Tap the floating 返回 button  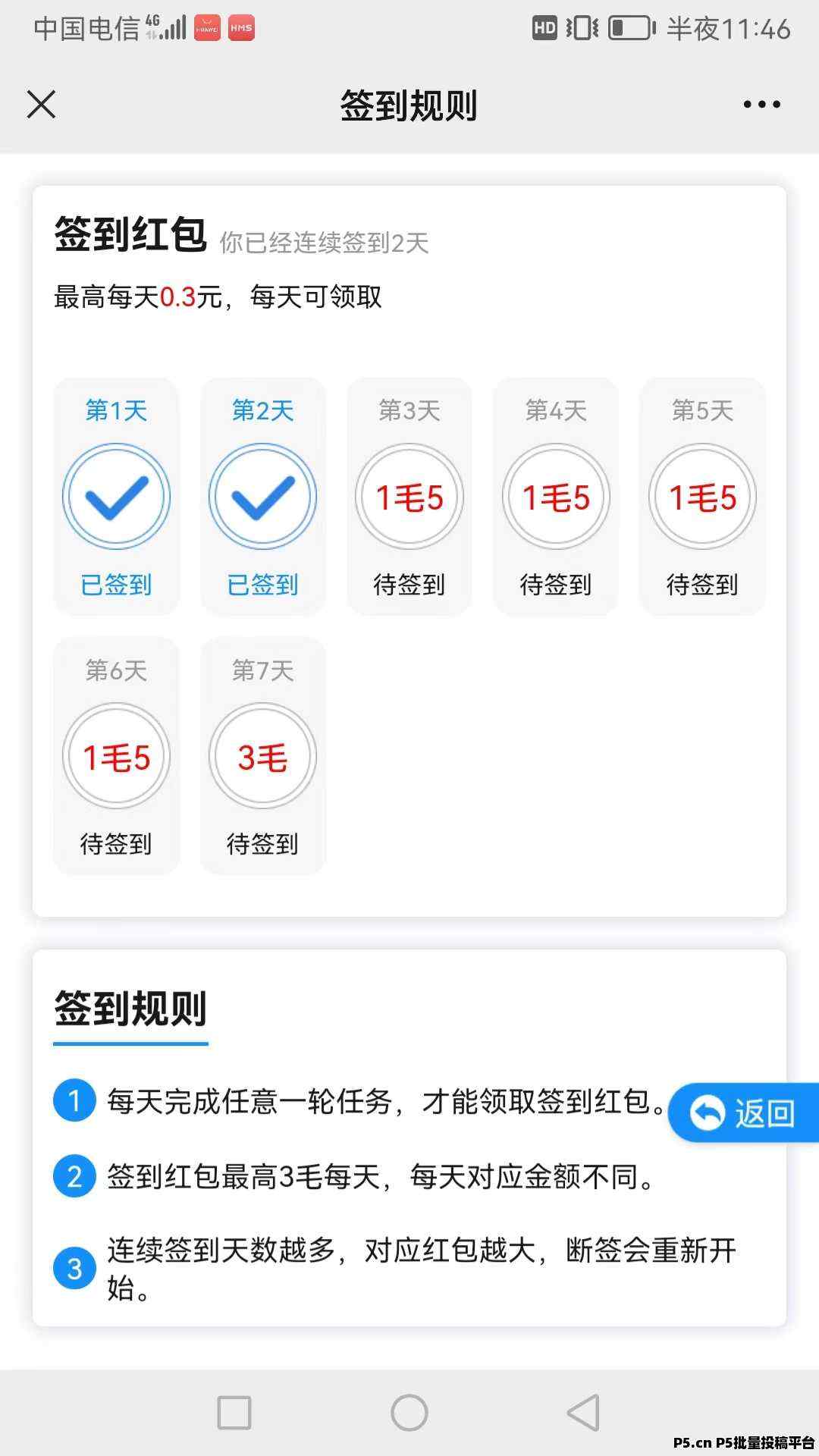point(744,1113)
